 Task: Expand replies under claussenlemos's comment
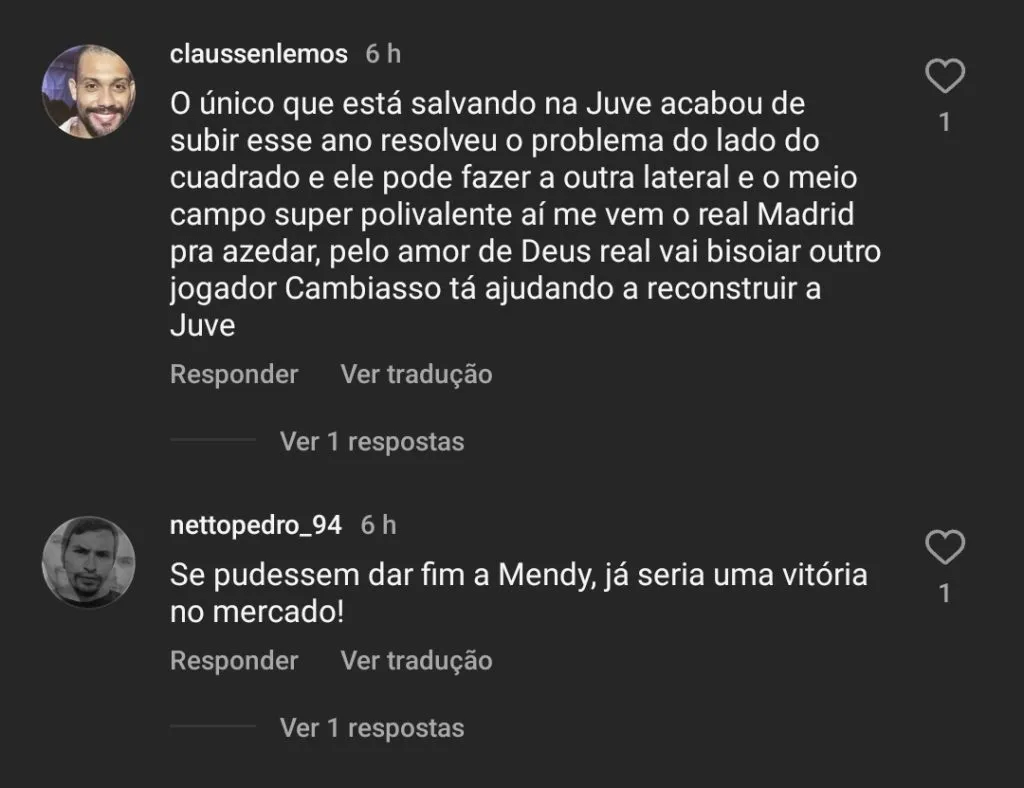[372, 441]
